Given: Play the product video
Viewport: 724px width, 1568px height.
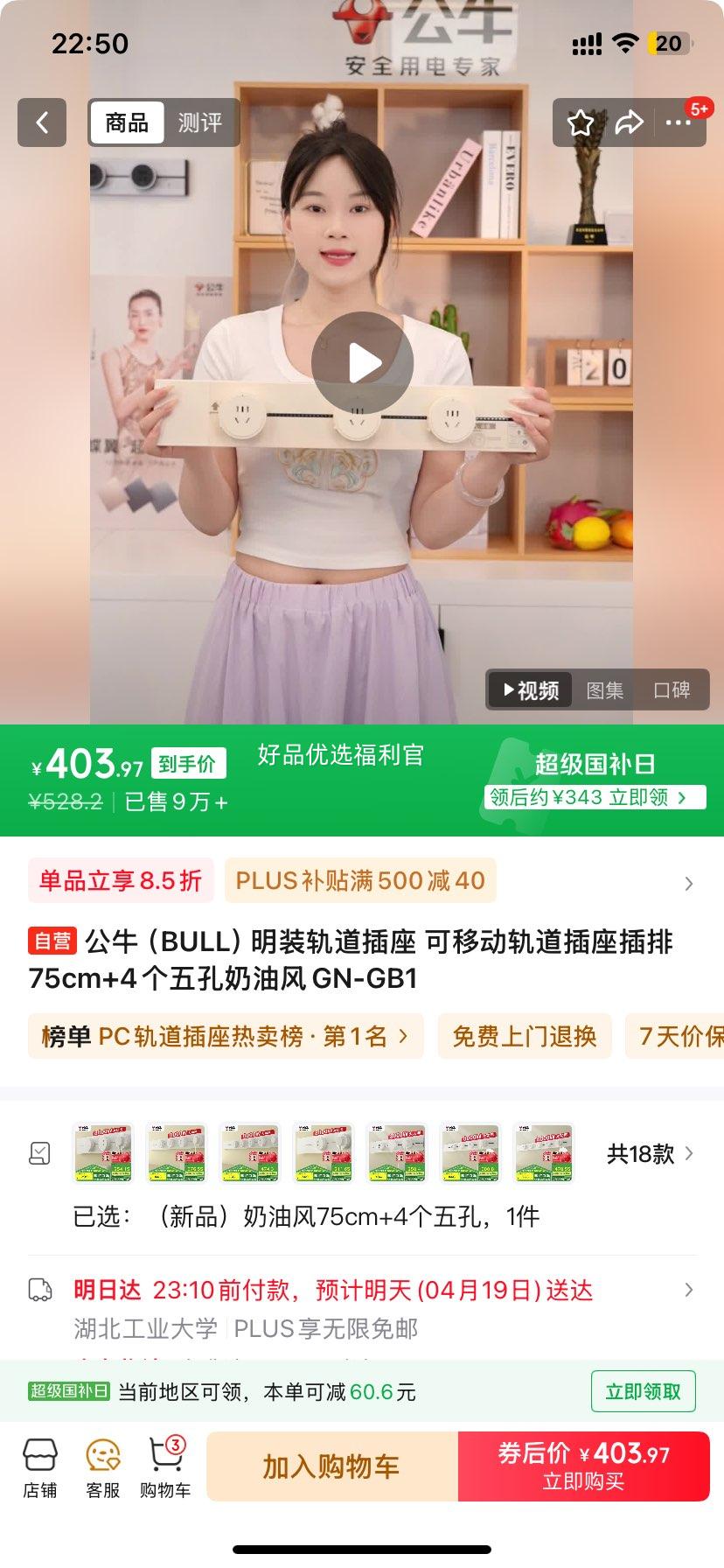Looking at the screenshot, I should tap(361, 362).
